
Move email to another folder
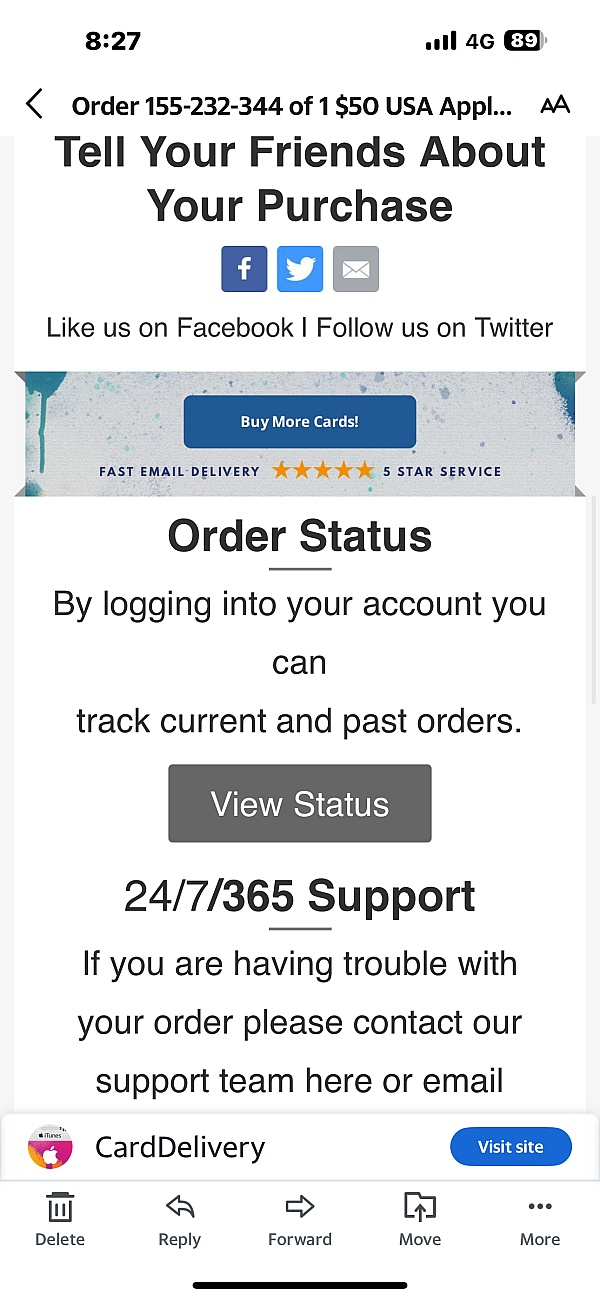420,1220
